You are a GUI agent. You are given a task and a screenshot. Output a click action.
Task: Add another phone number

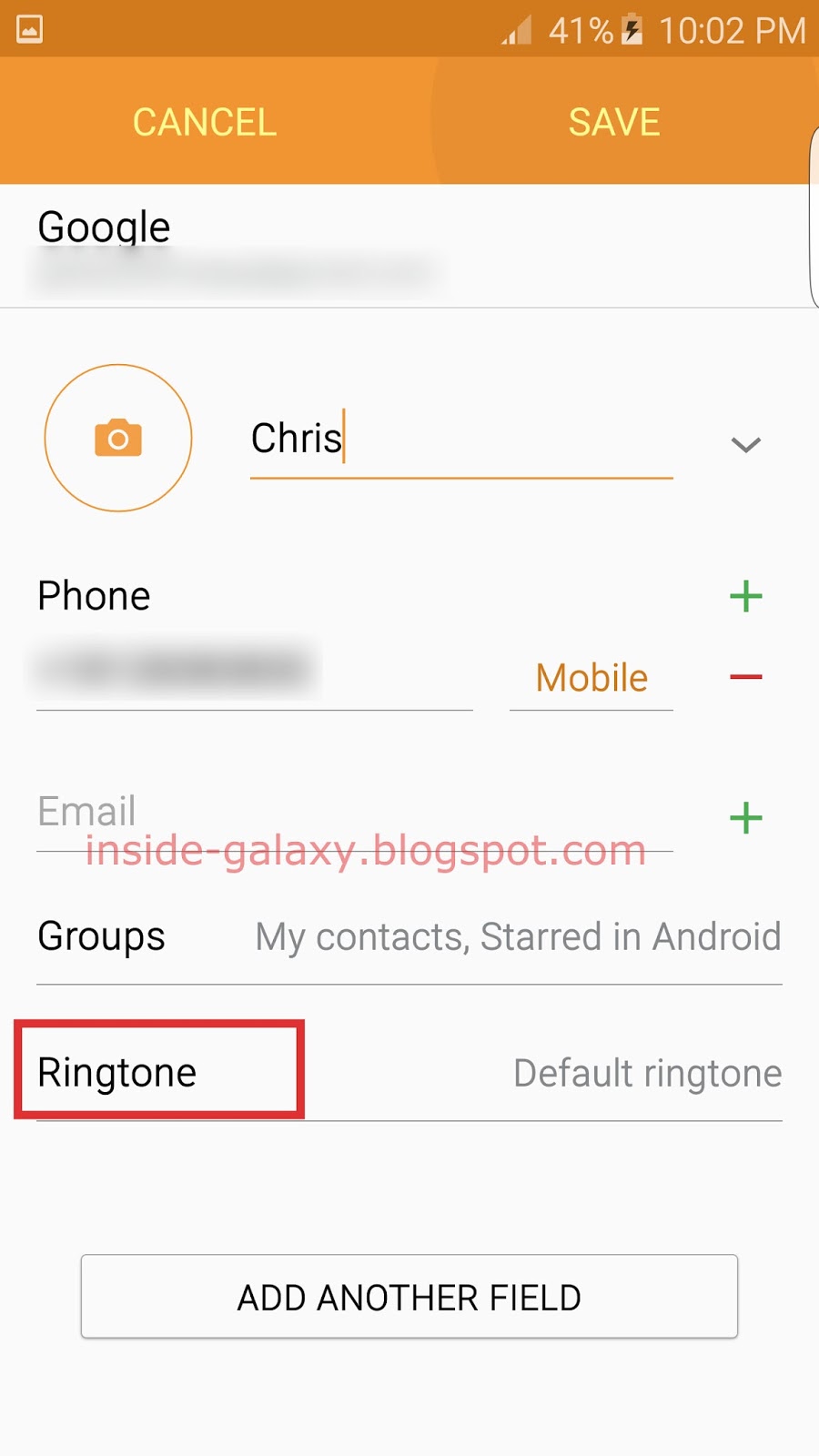click(745, 597)
